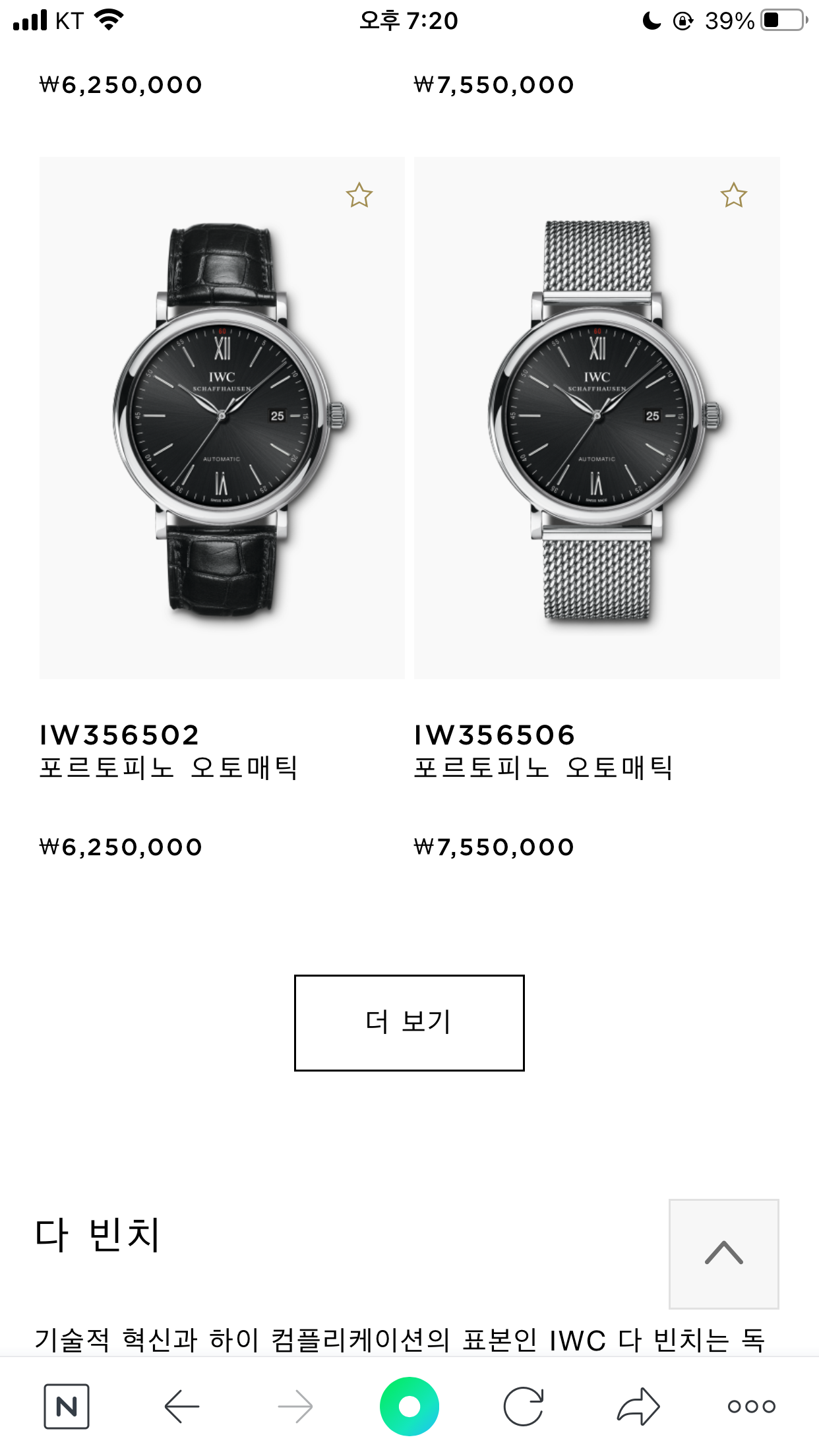Add IW356502 watch to favorites
Image resolution: width=819 pixels, height=1456 pixels.
click(x=359, y=195)
